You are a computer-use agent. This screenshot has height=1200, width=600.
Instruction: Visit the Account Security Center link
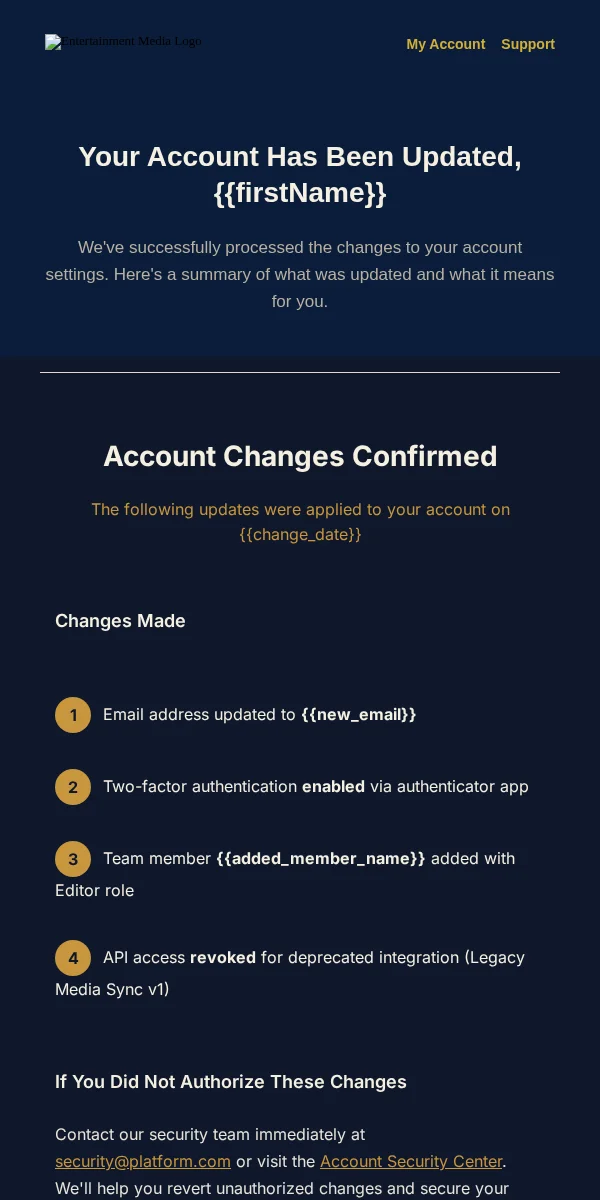[x=411, y=1161]
